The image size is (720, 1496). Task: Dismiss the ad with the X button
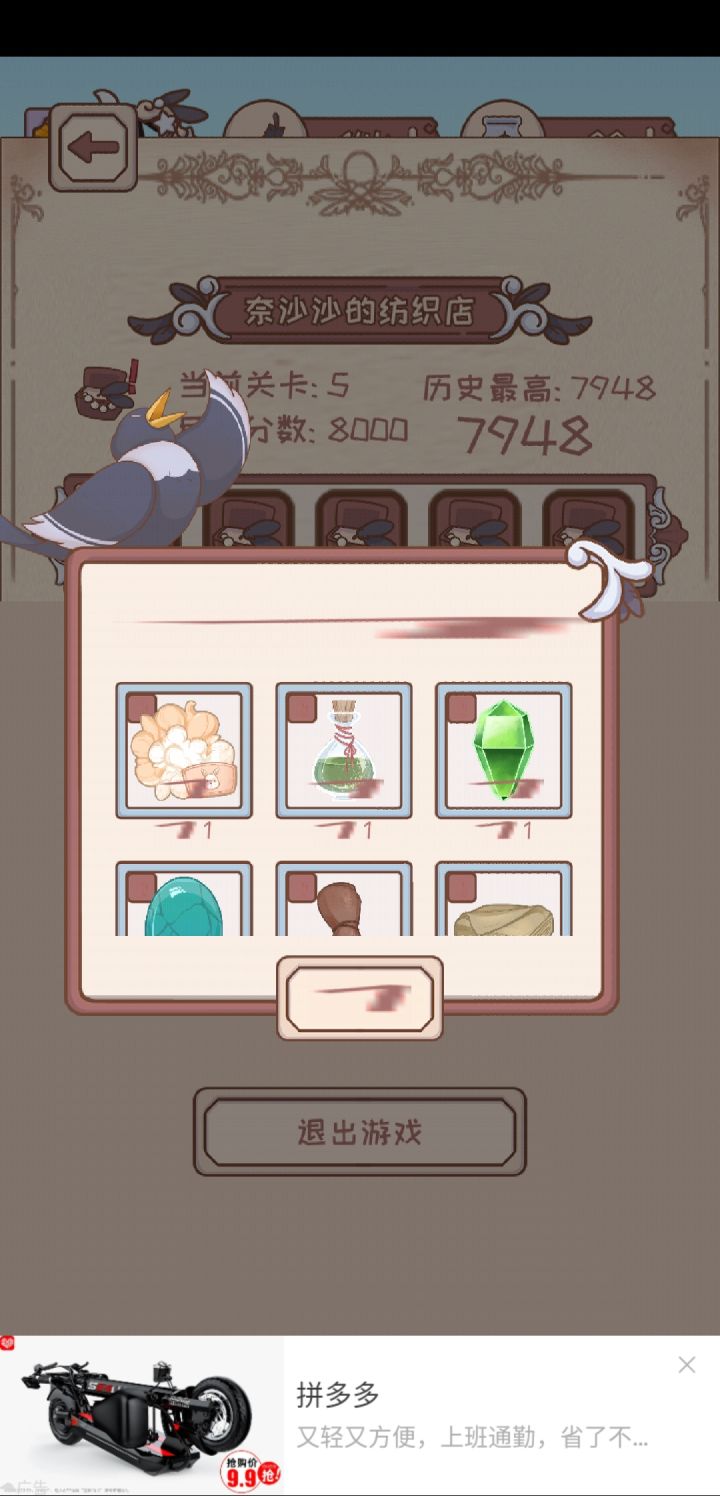click(x=686, y=1364)
